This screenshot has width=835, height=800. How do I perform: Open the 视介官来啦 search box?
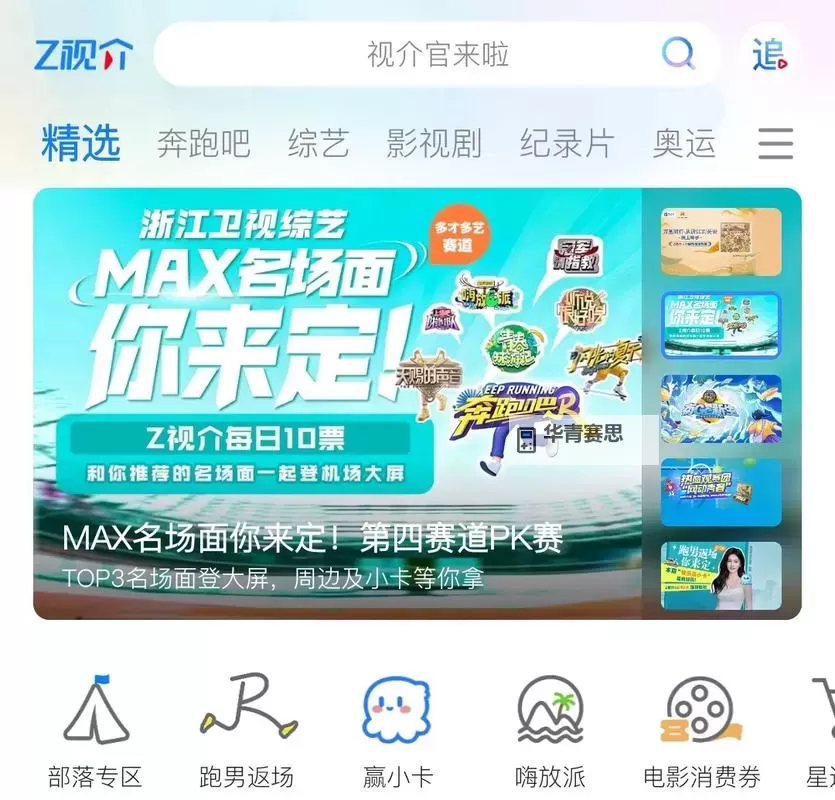coord(438,54)
